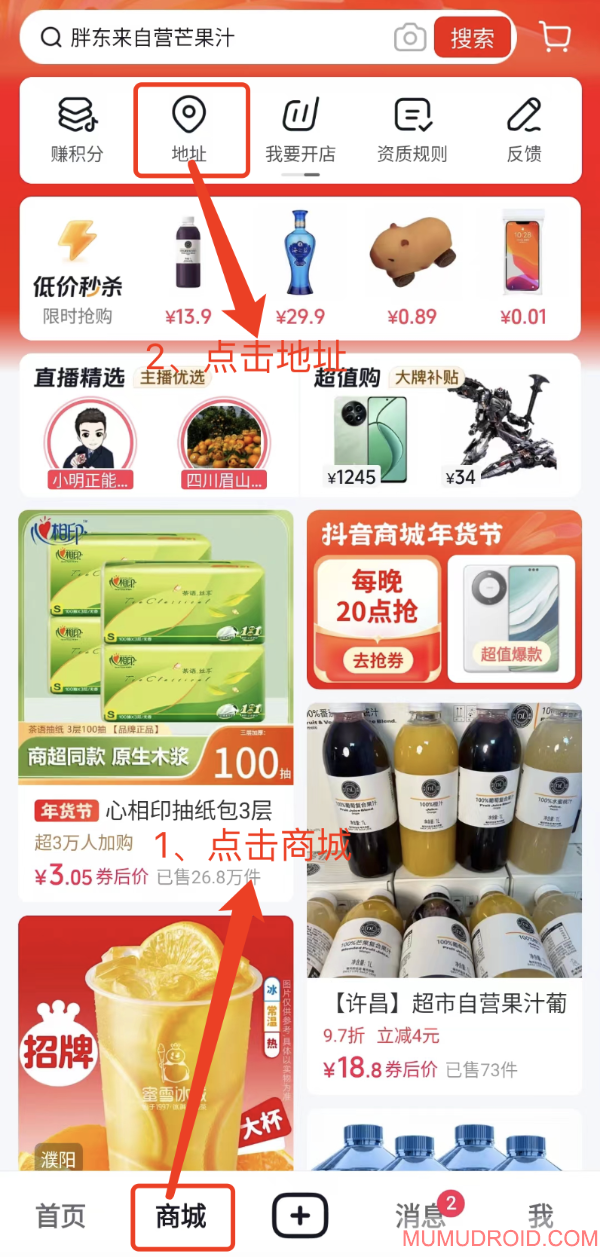Open the shopping cart
Screen dimensions: 600x1257
(x=555, y=37)
